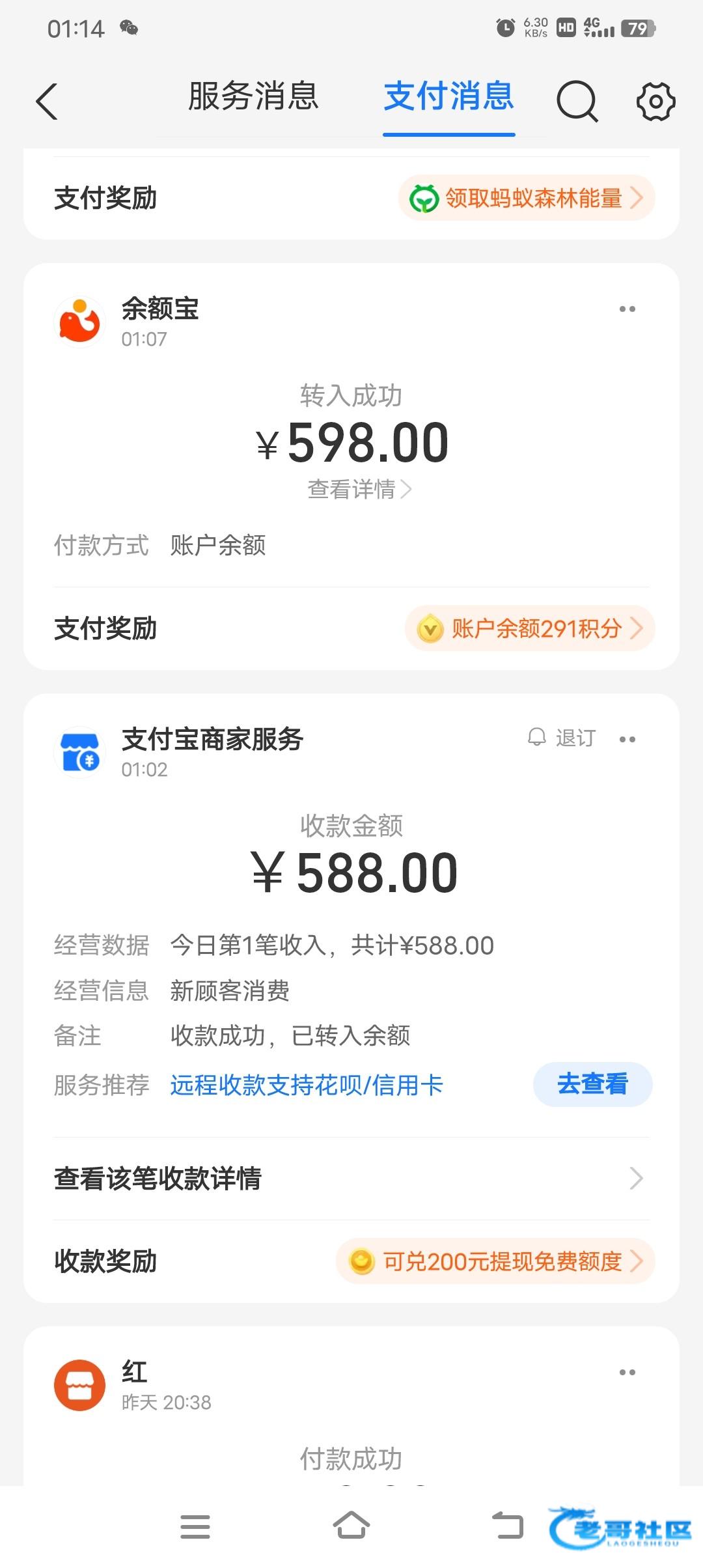Go to the system home screen
The image size is (703, 1568).
[351, 1525]
